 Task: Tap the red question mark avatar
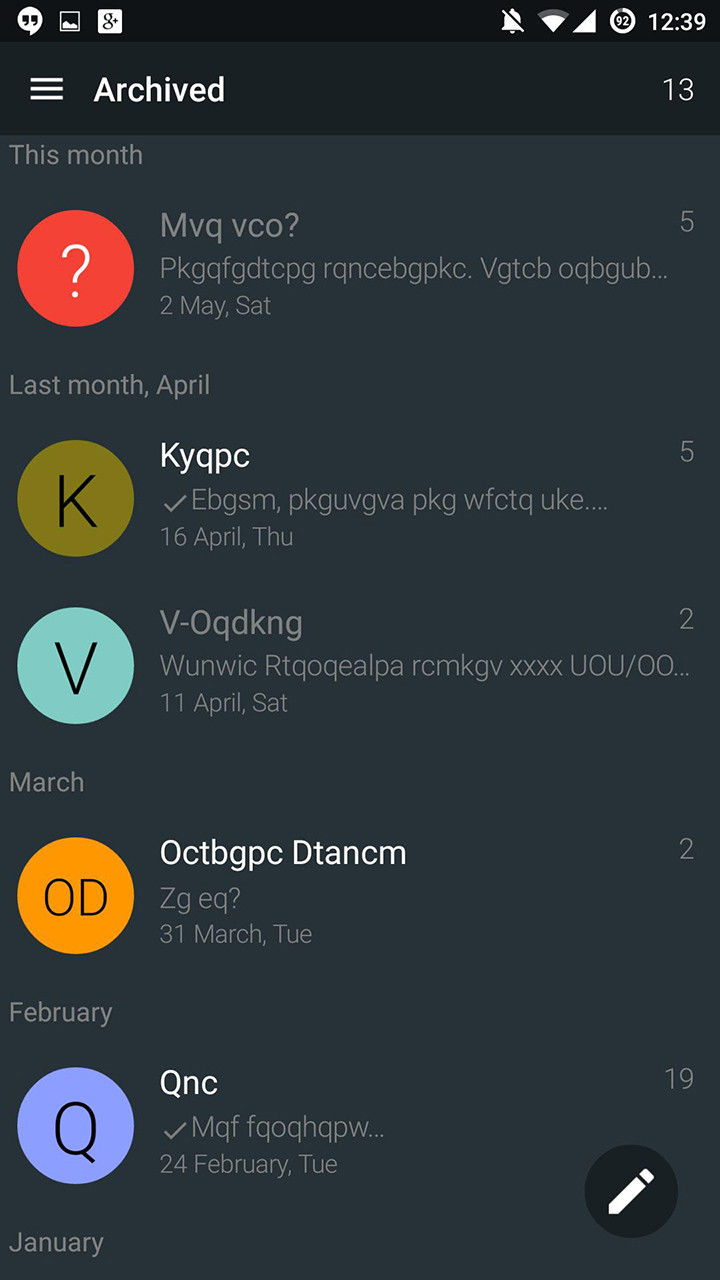[x=75, y=268]
